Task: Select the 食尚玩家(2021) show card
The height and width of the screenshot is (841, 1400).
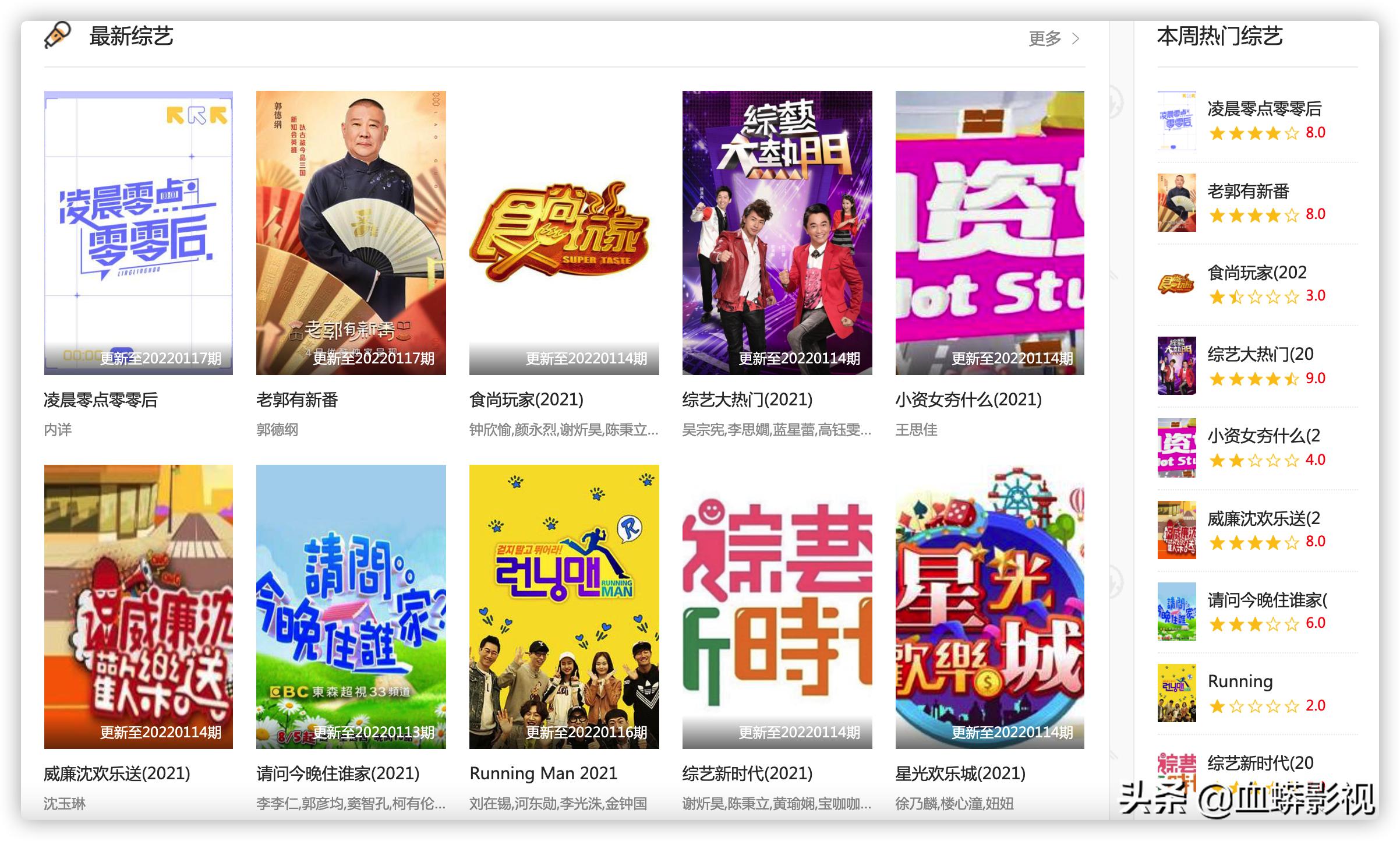Action: pyautogui.click(x=564, y=232)
